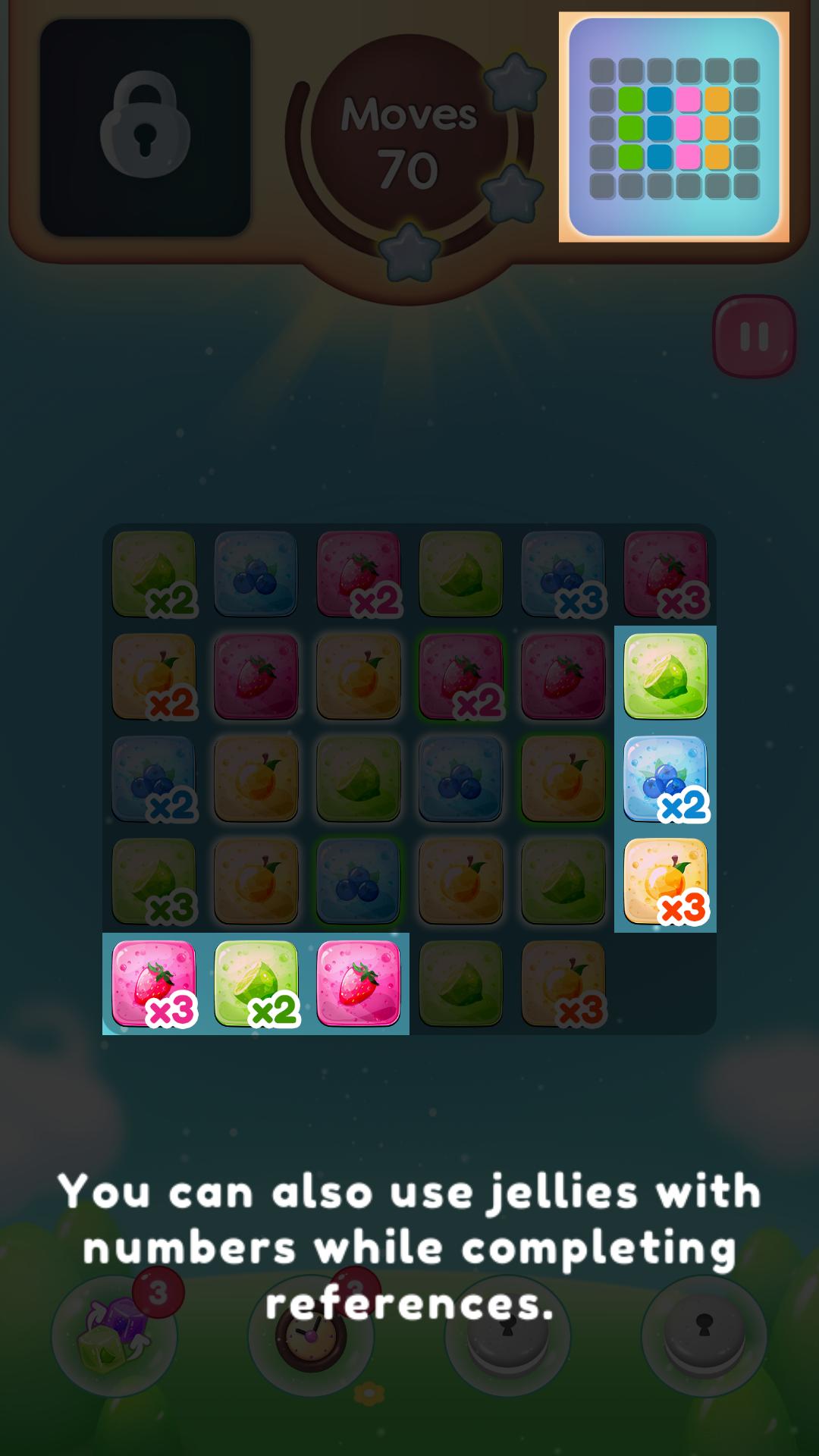
Task: Activate the clock booster
Action: (310, 1336)
